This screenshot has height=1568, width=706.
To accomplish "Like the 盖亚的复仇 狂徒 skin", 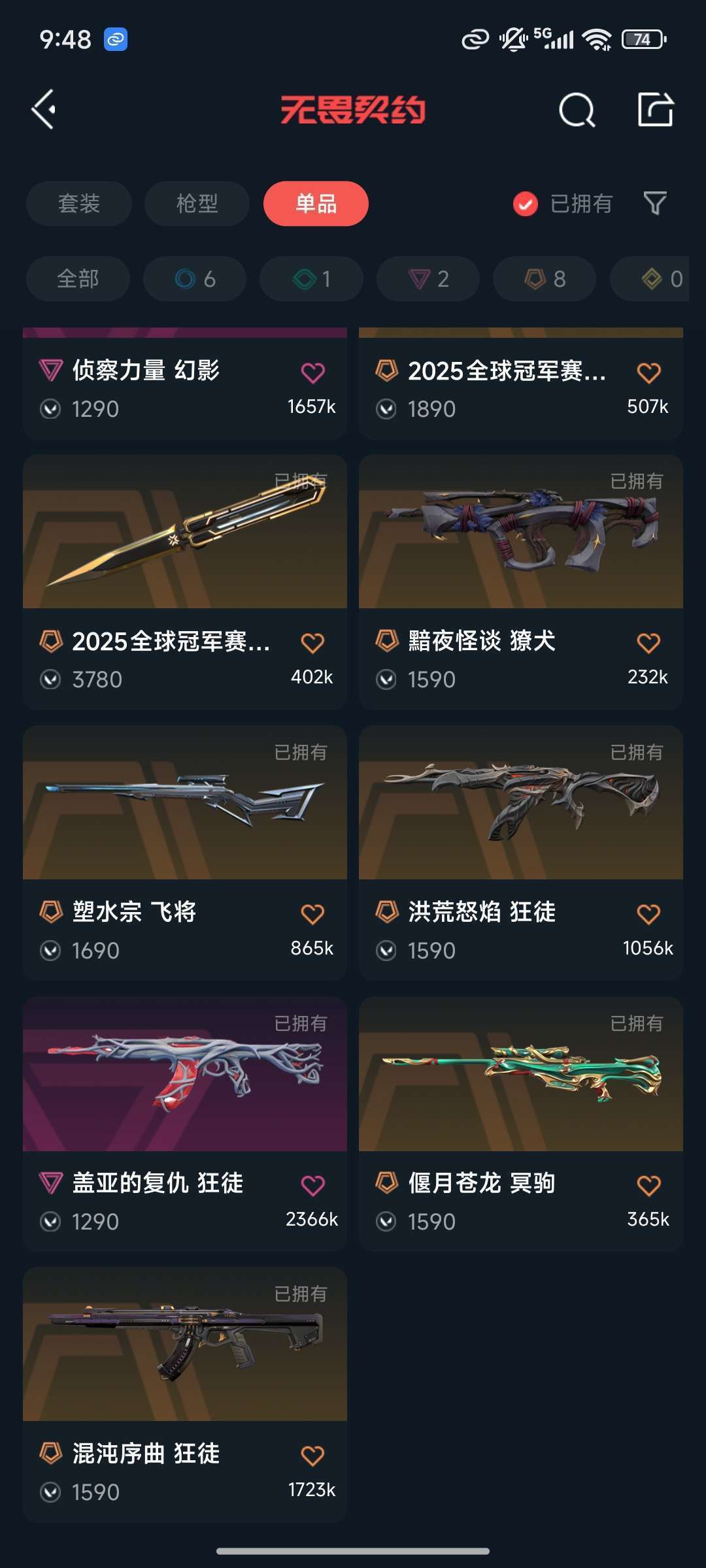I will tap(312, 1185).
